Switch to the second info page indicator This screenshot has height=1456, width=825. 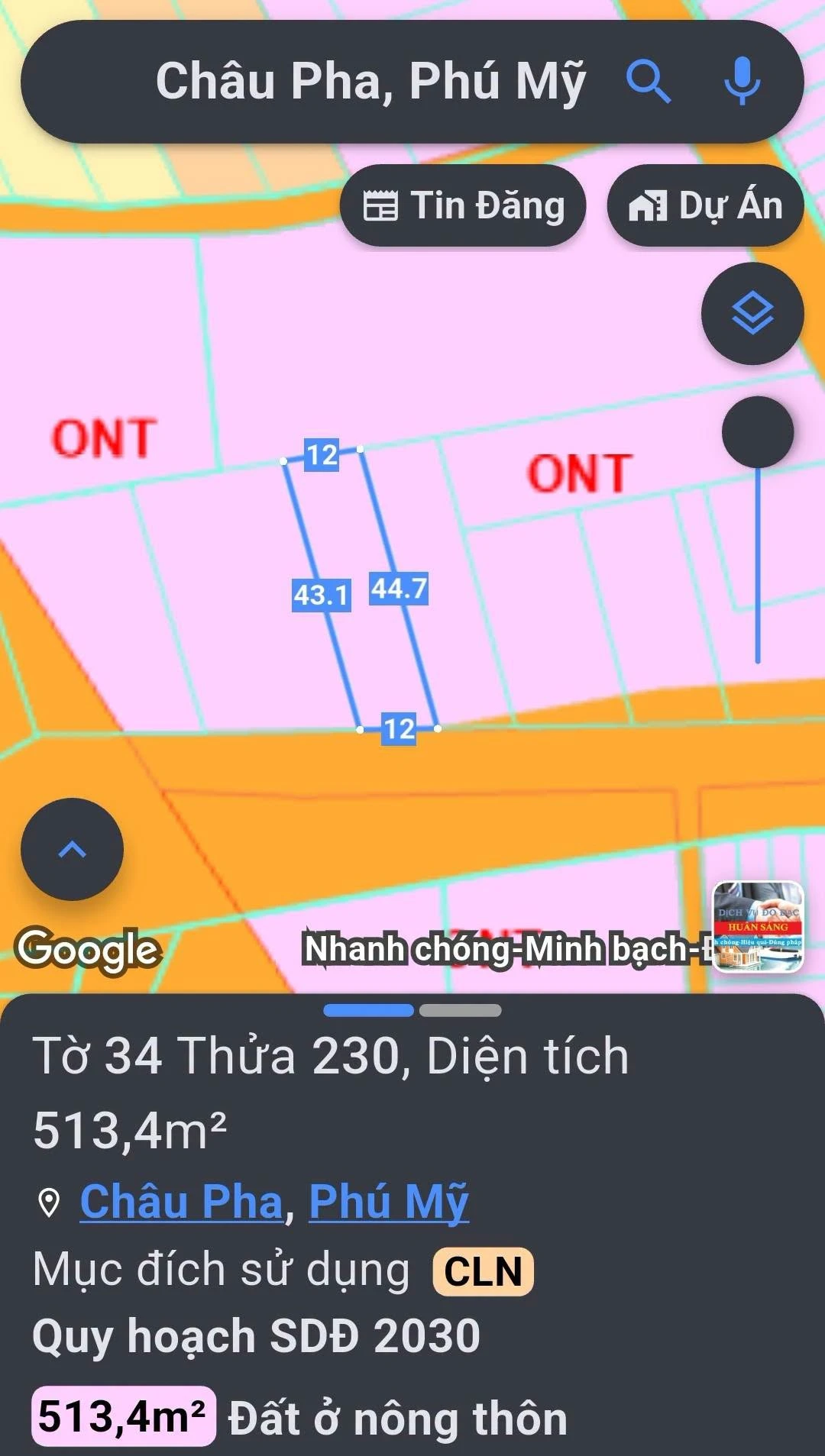(x=461, y=1010)
